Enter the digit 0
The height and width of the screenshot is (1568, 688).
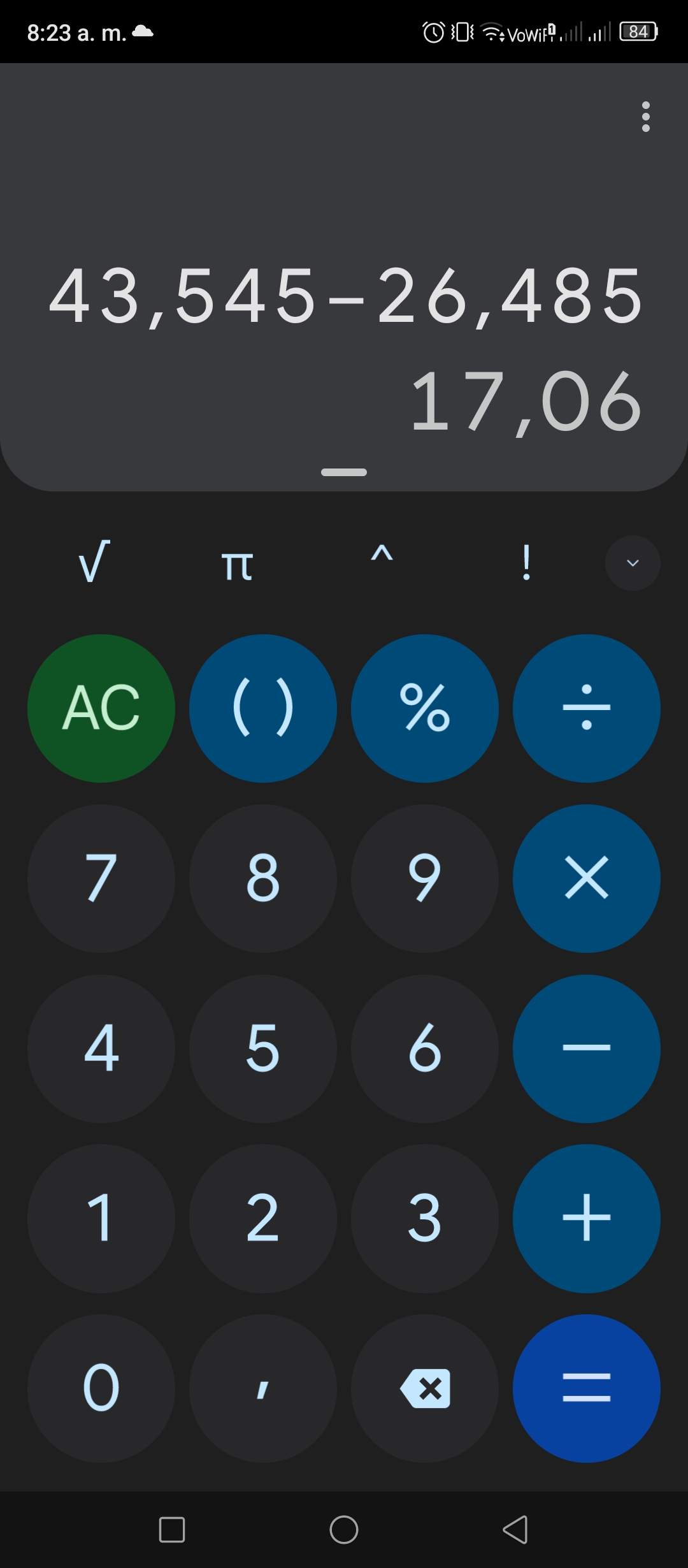(x=101, y=1388)
